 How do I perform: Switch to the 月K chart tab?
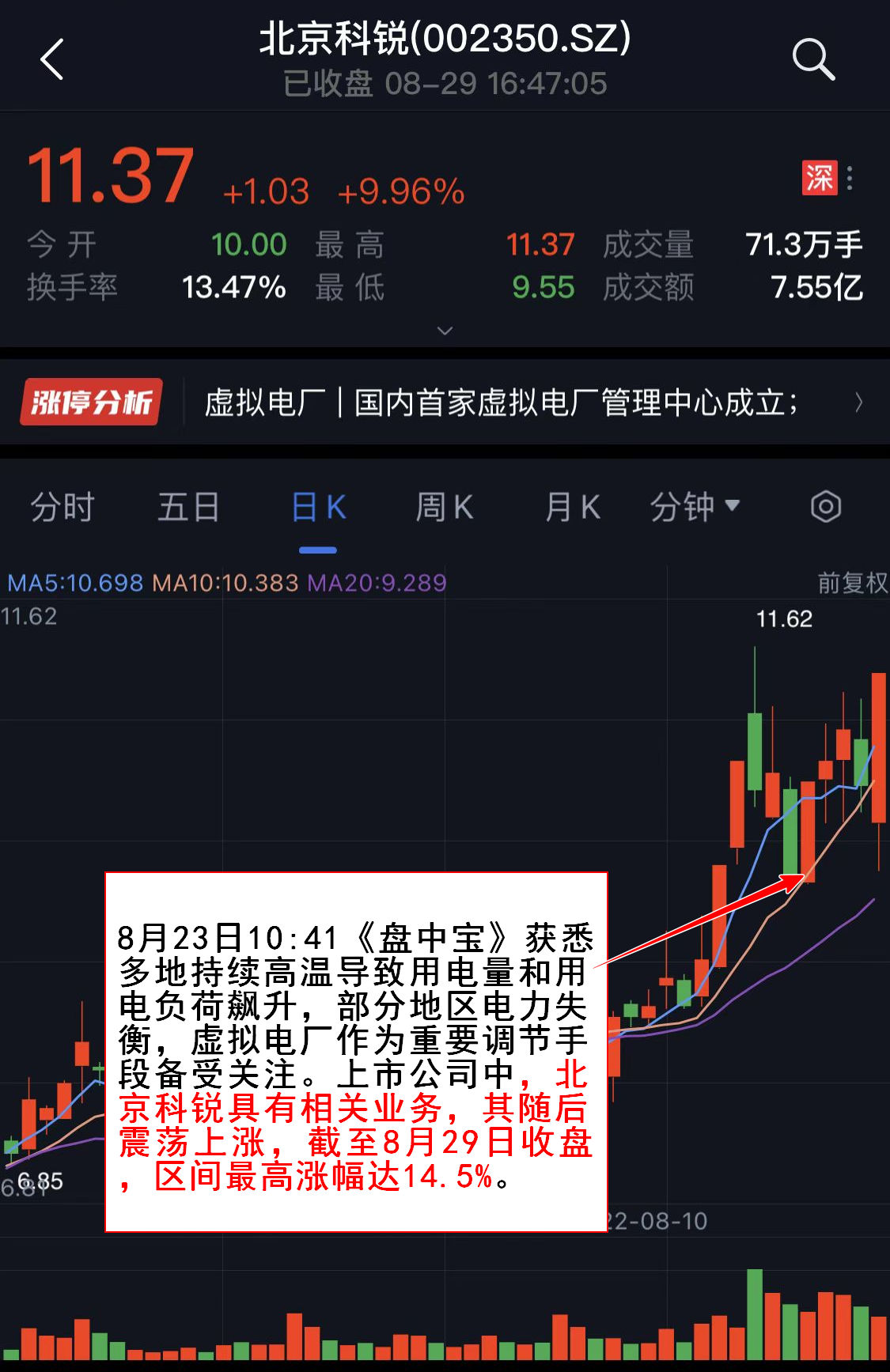point(573,507)
